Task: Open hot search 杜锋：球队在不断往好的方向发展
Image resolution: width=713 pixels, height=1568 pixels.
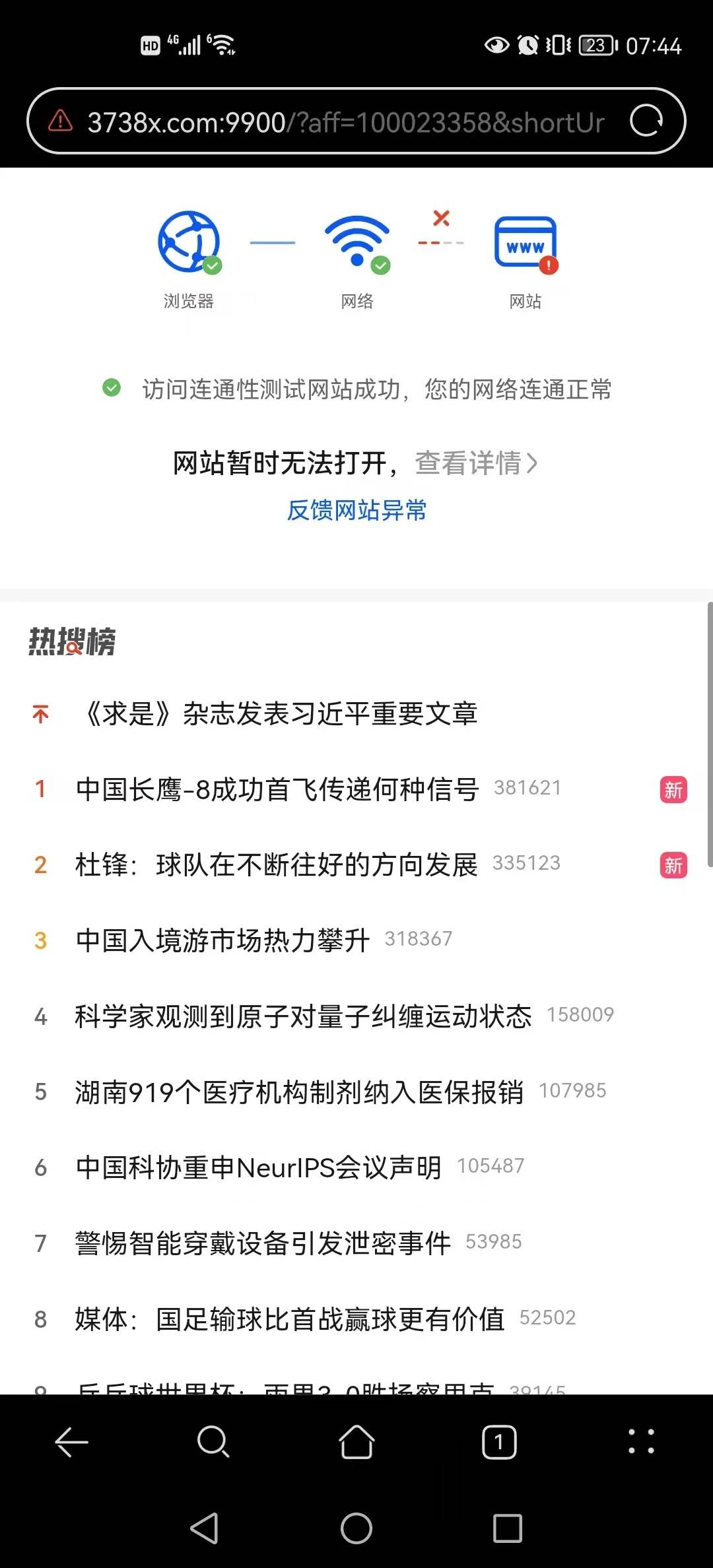Action: [276, 865]
